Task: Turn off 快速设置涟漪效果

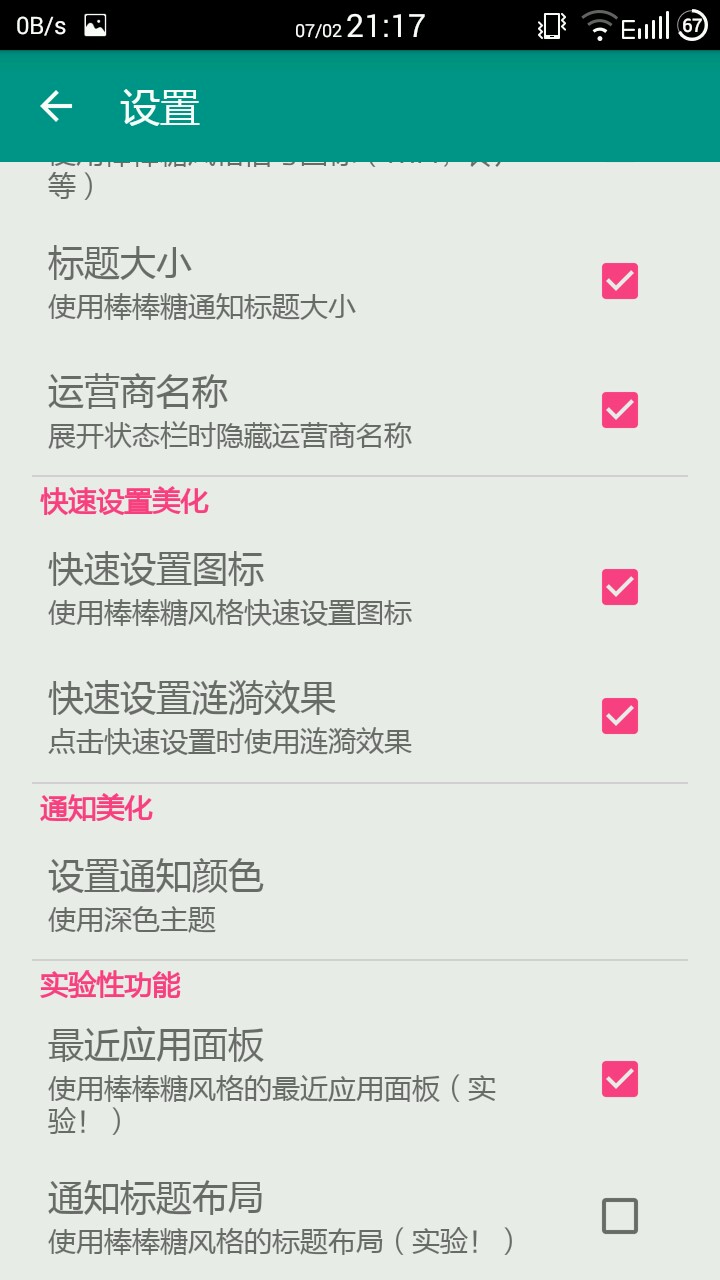Action: pyautogui.click(x=619, y=715)
